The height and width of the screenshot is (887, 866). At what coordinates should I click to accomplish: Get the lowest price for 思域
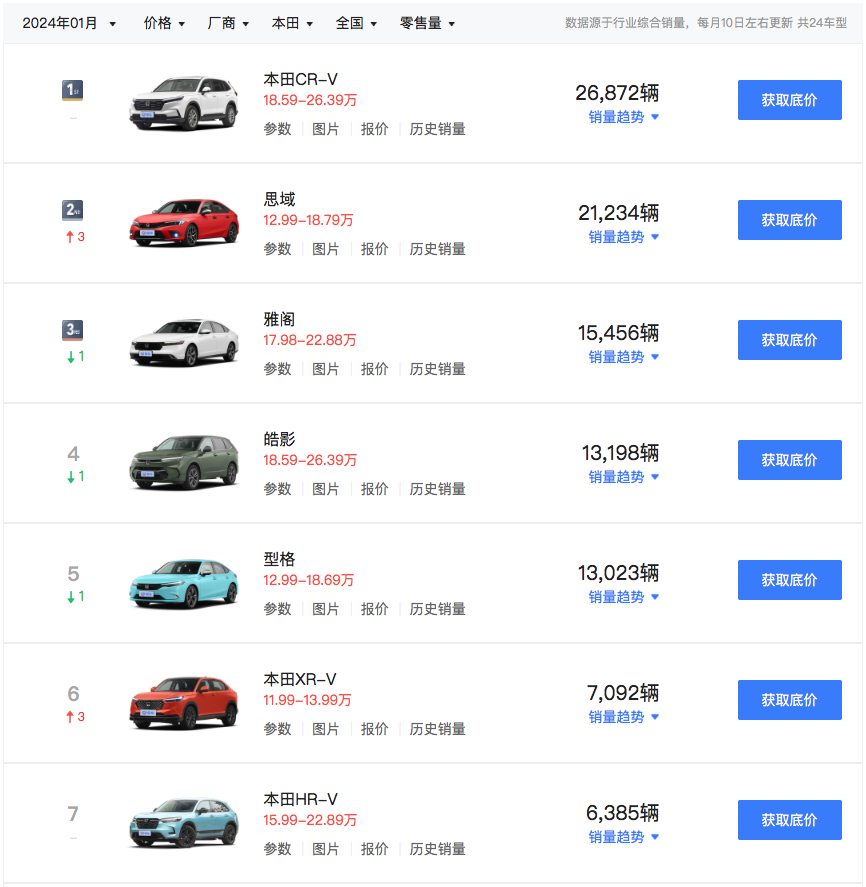pyautogui.click(x=789, y=220)
